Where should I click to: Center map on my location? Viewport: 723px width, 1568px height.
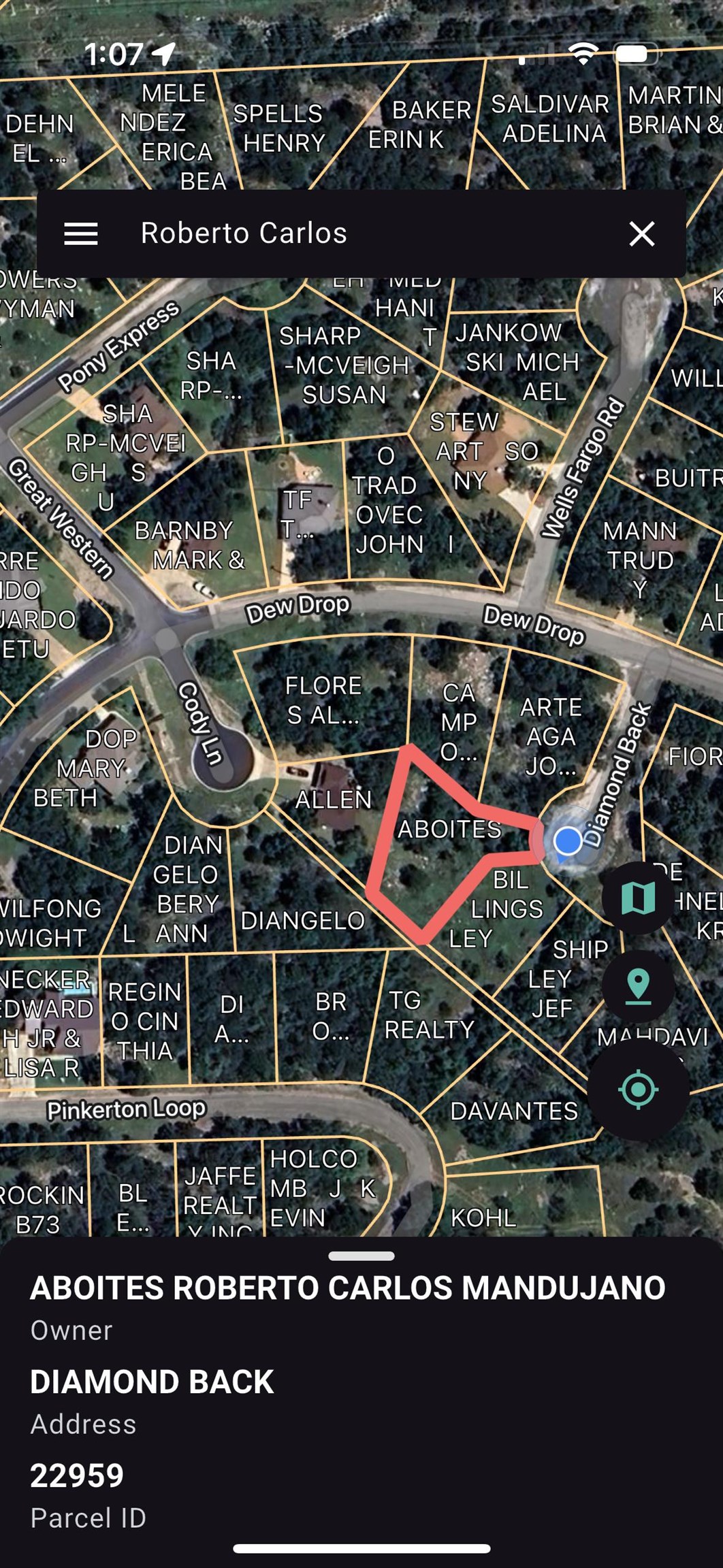(x=638, y=1090)
